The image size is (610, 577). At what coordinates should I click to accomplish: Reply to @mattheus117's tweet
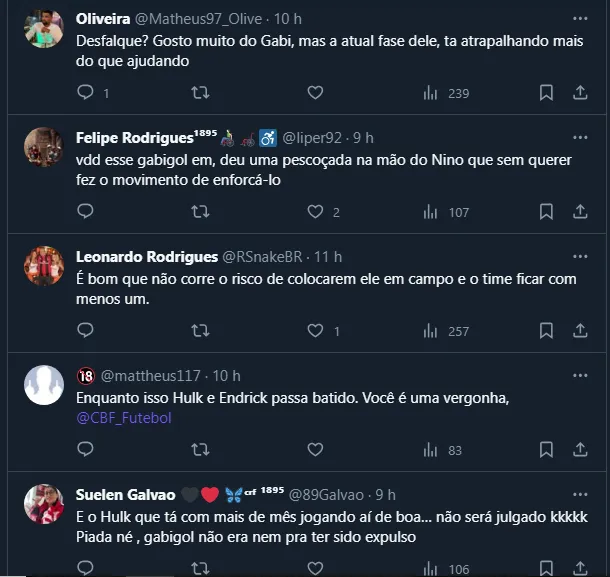click(x=86, y=450)
